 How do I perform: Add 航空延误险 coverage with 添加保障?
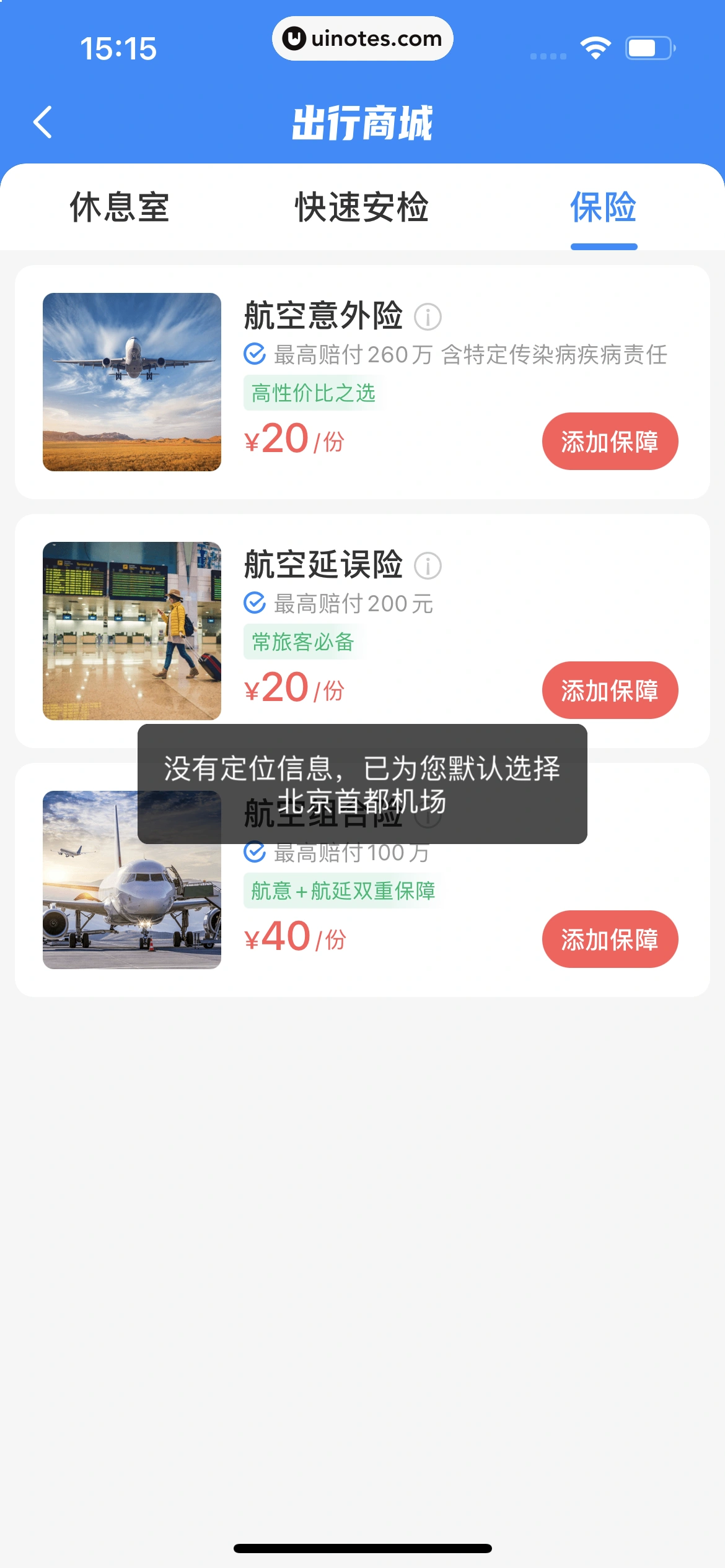point(610,690)
